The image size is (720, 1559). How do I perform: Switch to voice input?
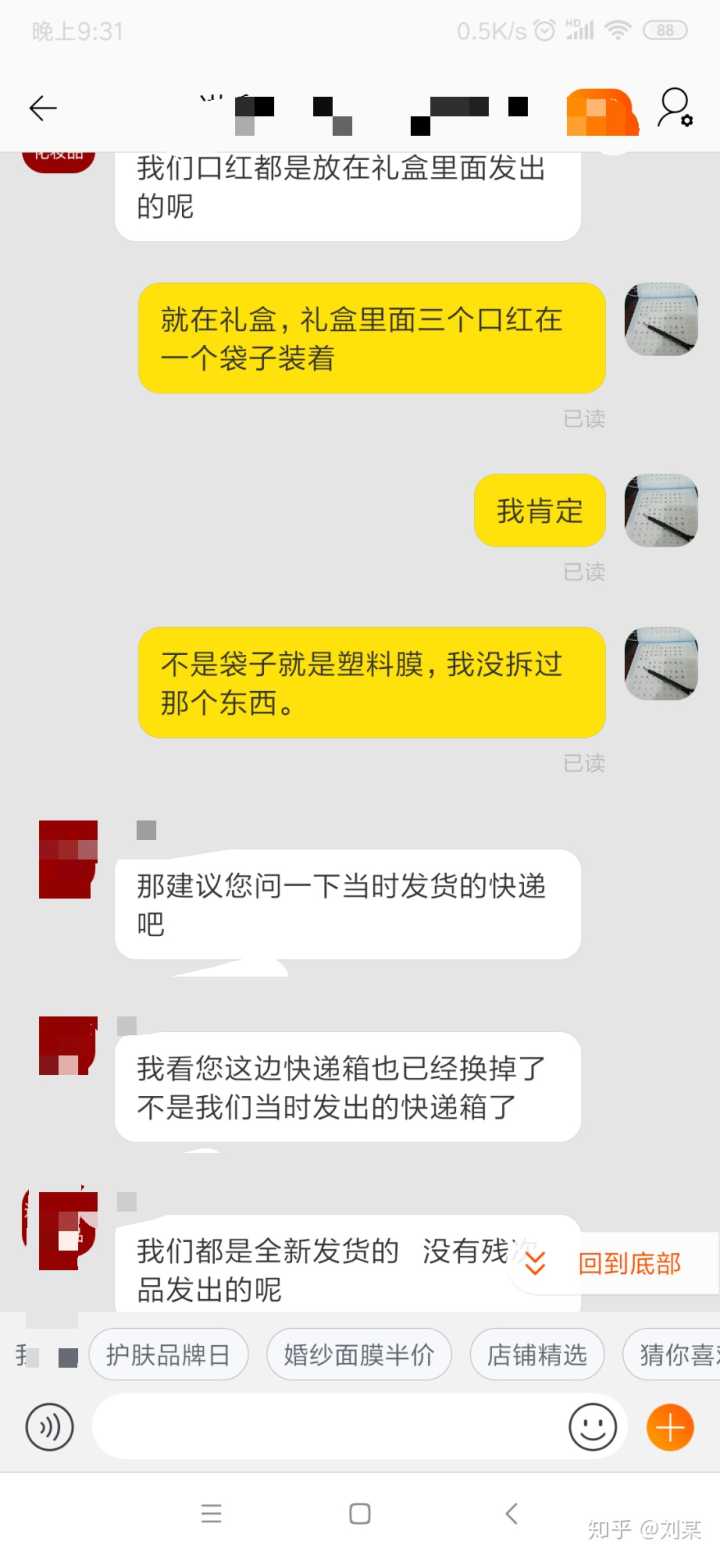click(50, 1427)
